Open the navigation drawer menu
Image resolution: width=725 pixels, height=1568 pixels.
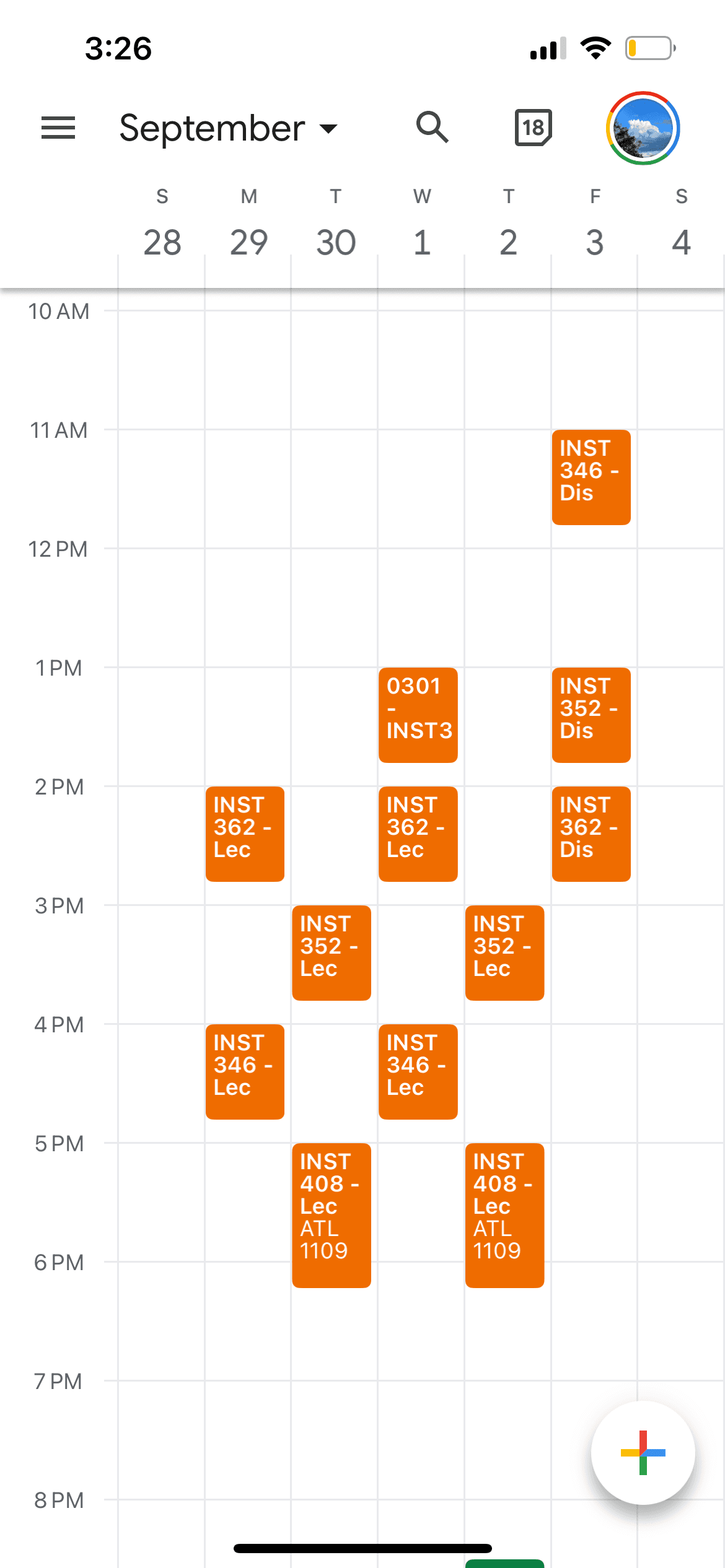[x=58, y=128]
